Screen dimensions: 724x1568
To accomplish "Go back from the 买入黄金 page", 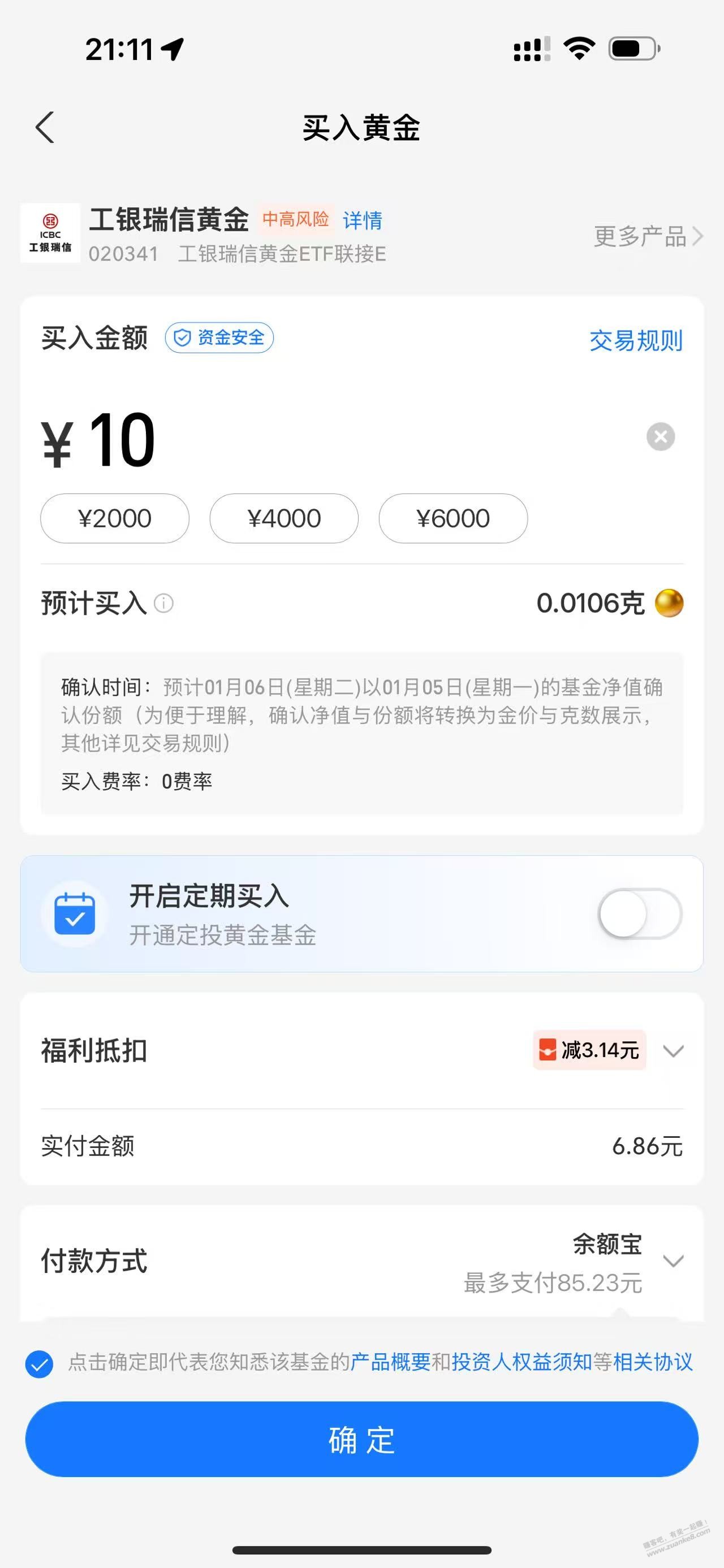I will pyautogui.click(x=45, y=128).
